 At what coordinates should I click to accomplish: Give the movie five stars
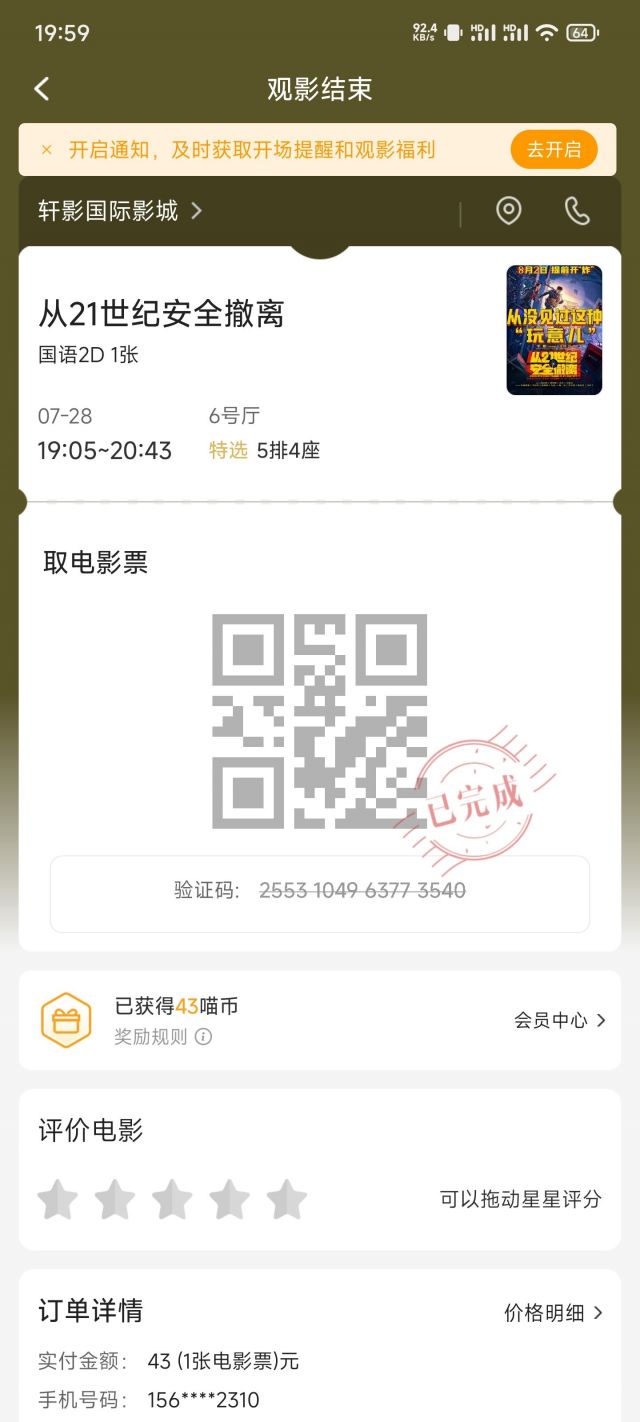(287, 1199)
